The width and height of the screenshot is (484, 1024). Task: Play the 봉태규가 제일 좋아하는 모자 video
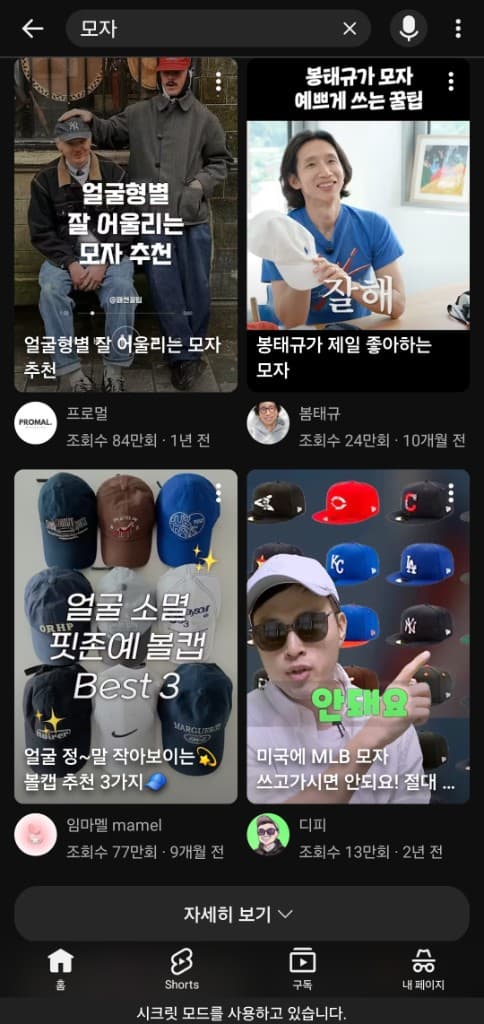pyautogui.click(x=358, y=224)
